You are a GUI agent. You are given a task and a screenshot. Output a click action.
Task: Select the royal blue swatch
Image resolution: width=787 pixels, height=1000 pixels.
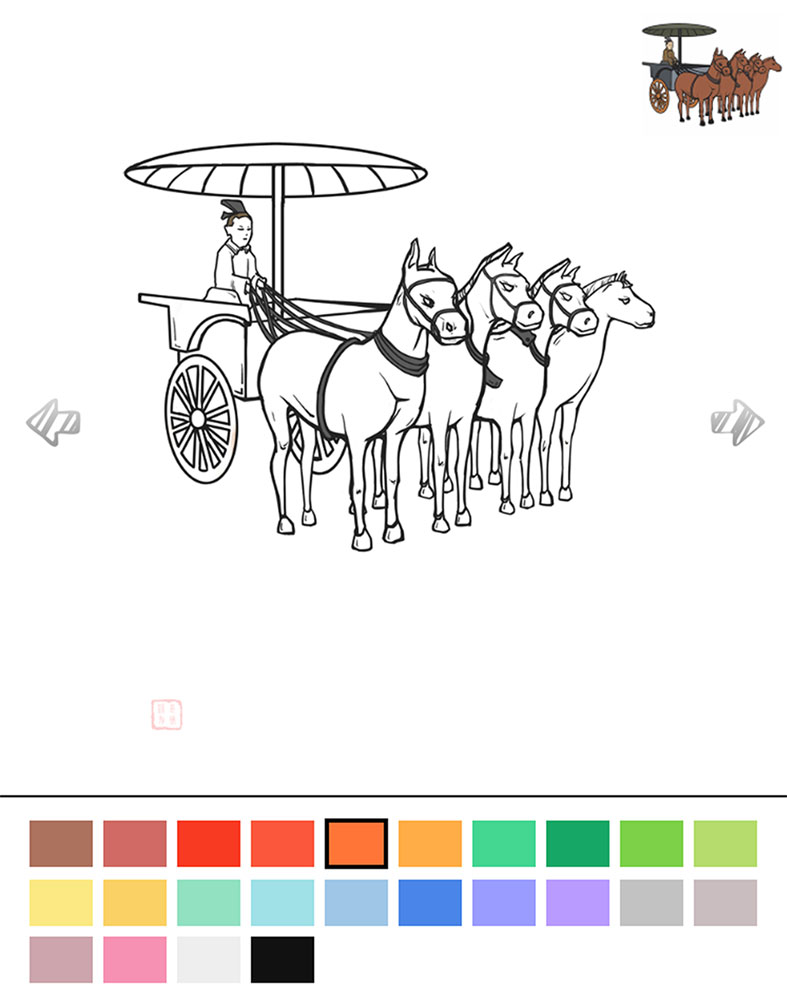[430, 902]
